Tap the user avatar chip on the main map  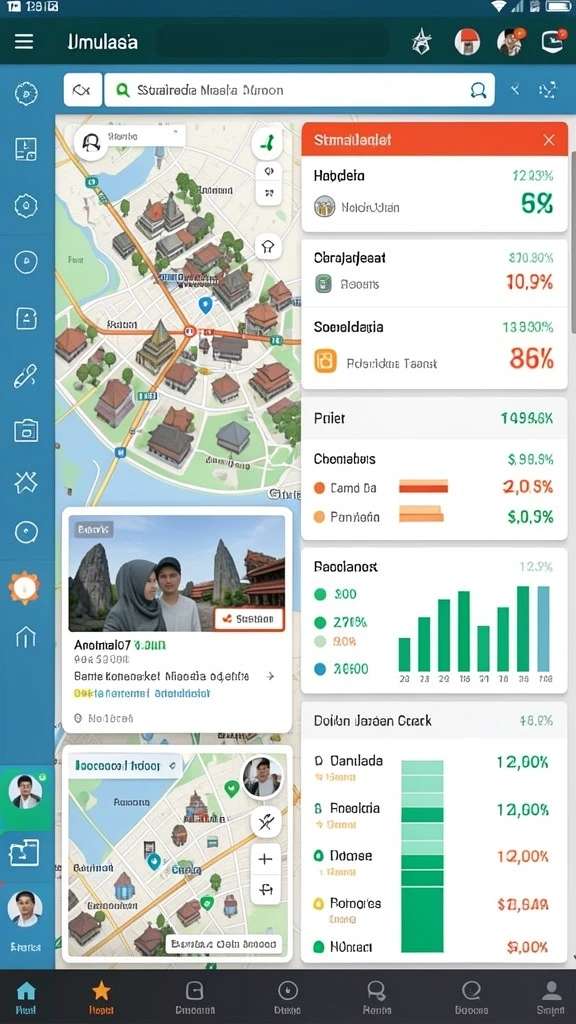tap(91, 142)
